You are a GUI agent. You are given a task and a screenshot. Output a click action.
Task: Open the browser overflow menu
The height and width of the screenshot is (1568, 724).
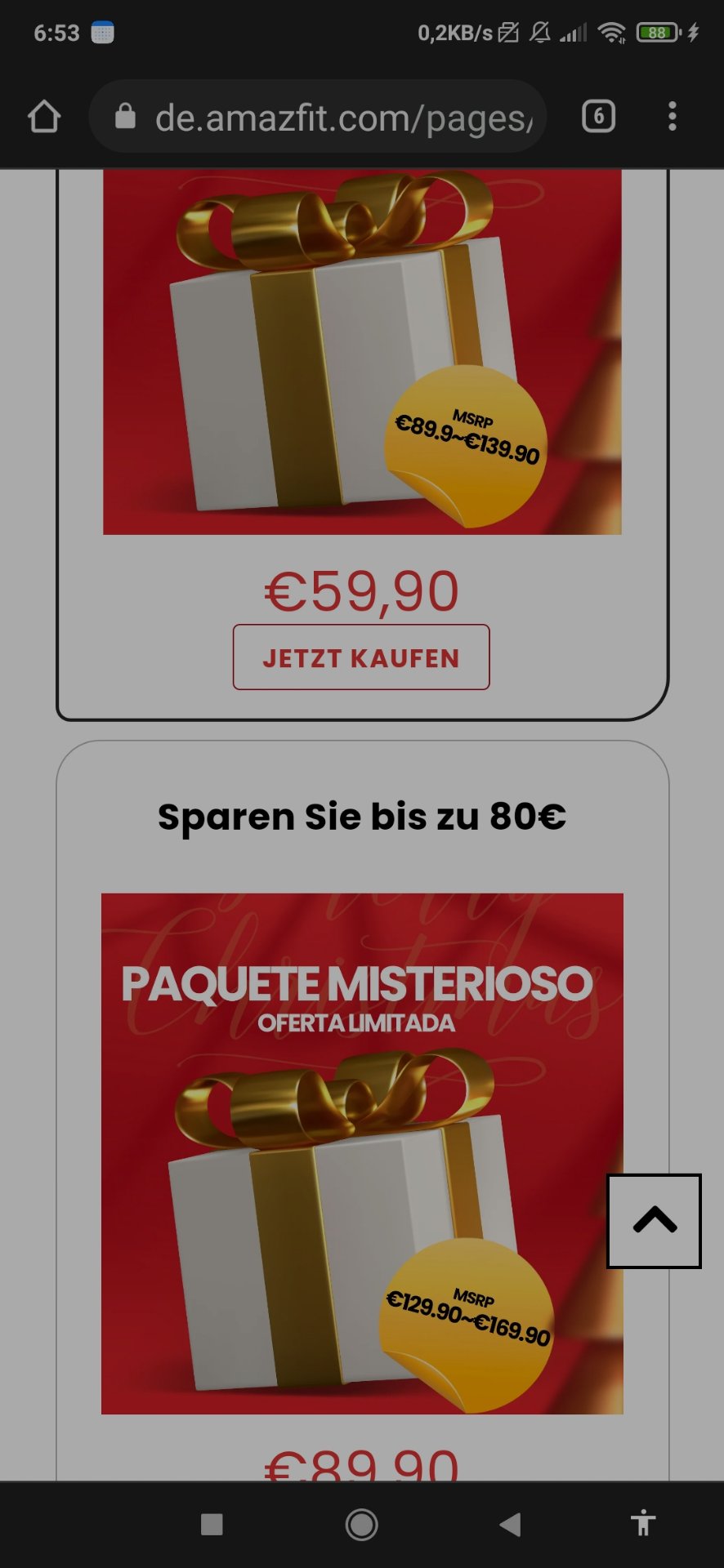(x=672, y=117)
